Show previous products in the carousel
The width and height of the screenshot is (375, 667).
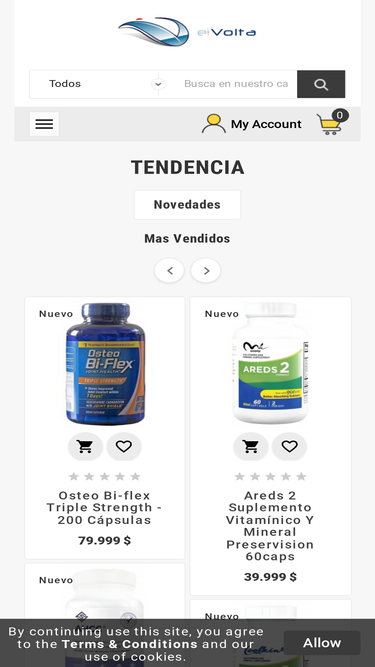pyautogui.click(x=169, y=271)
